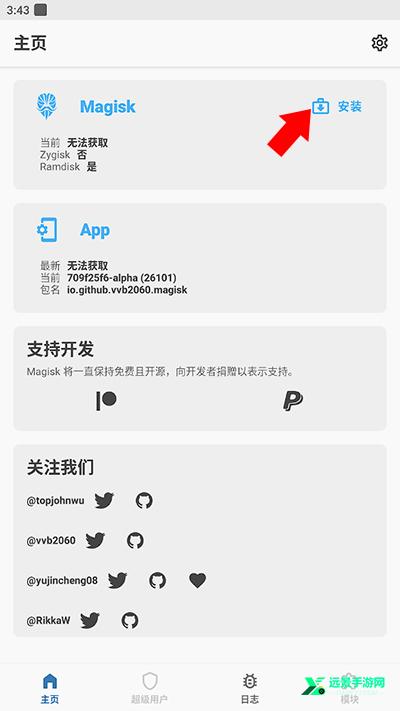This screenshot has height=711, width=400.
Task: Open the settings gear icon
Action: pyautogui.click(x=380, y=43)
